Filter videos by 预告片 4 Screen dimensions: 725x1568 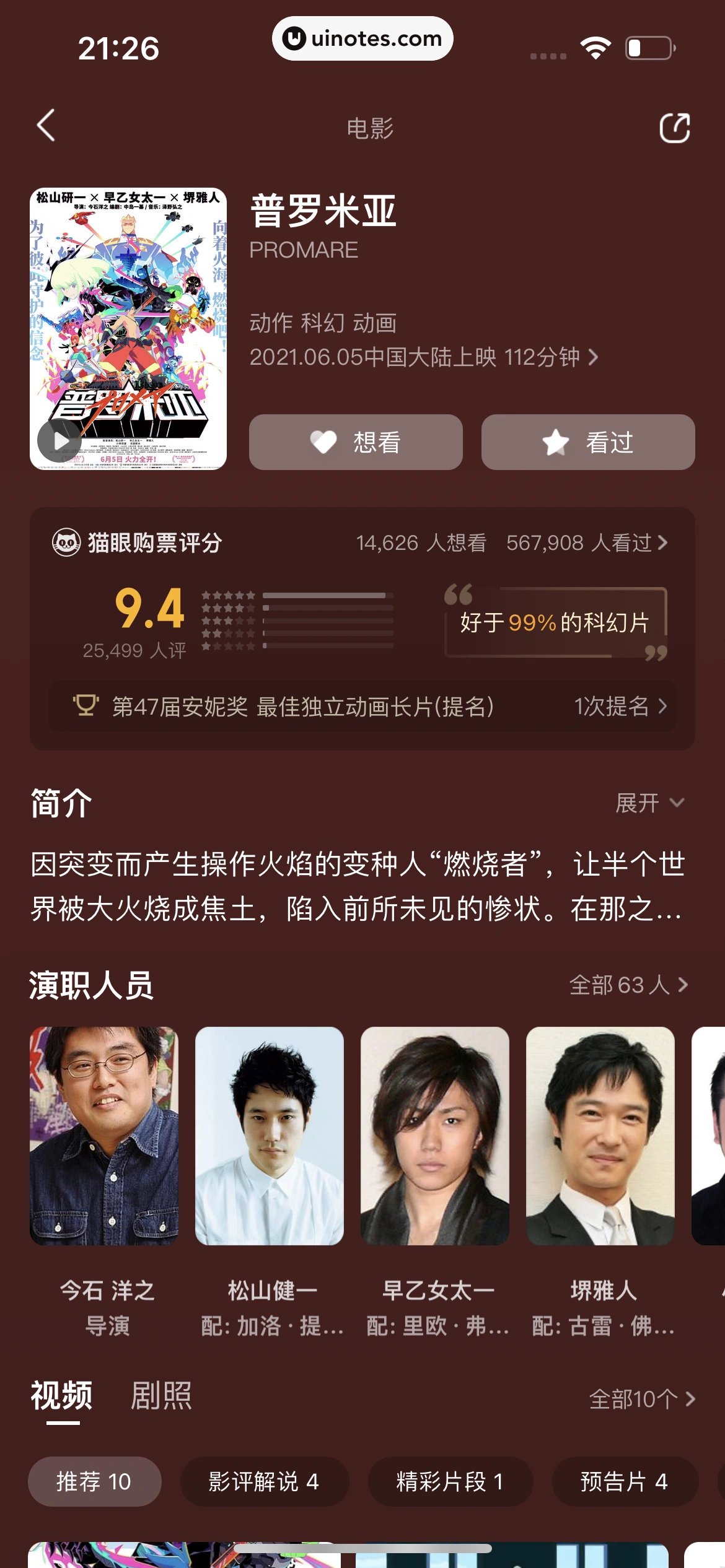point(624,1481)
